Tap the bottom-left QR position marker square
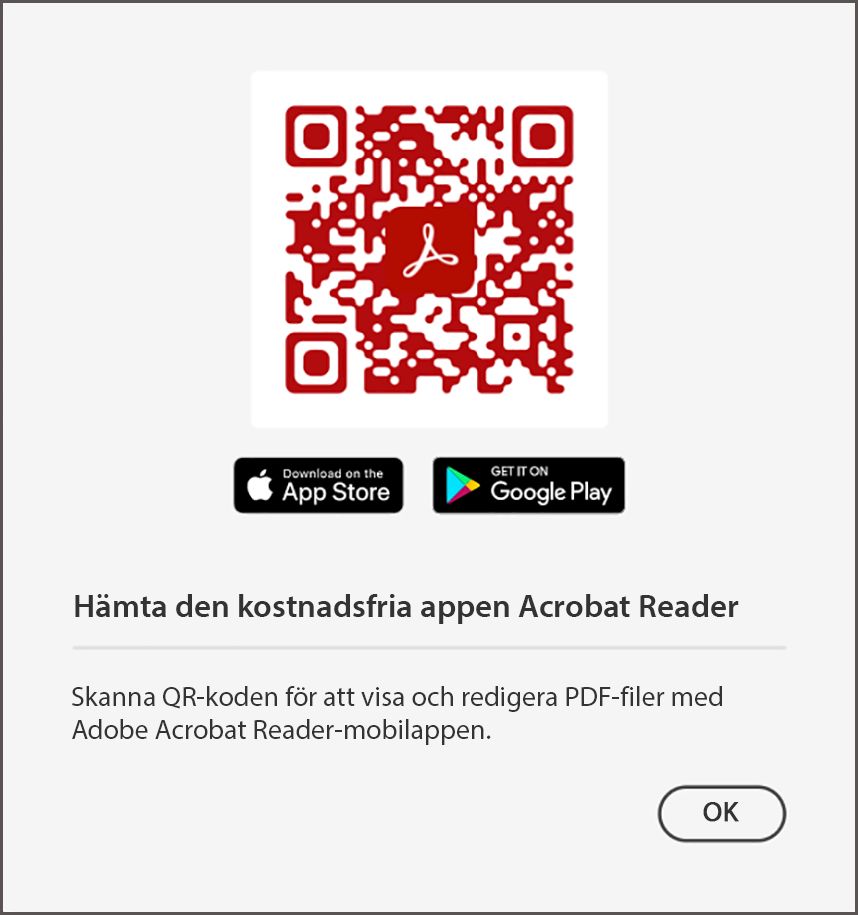Image resolution: width=858 pixels, height=915 pixels. point(317,360)
